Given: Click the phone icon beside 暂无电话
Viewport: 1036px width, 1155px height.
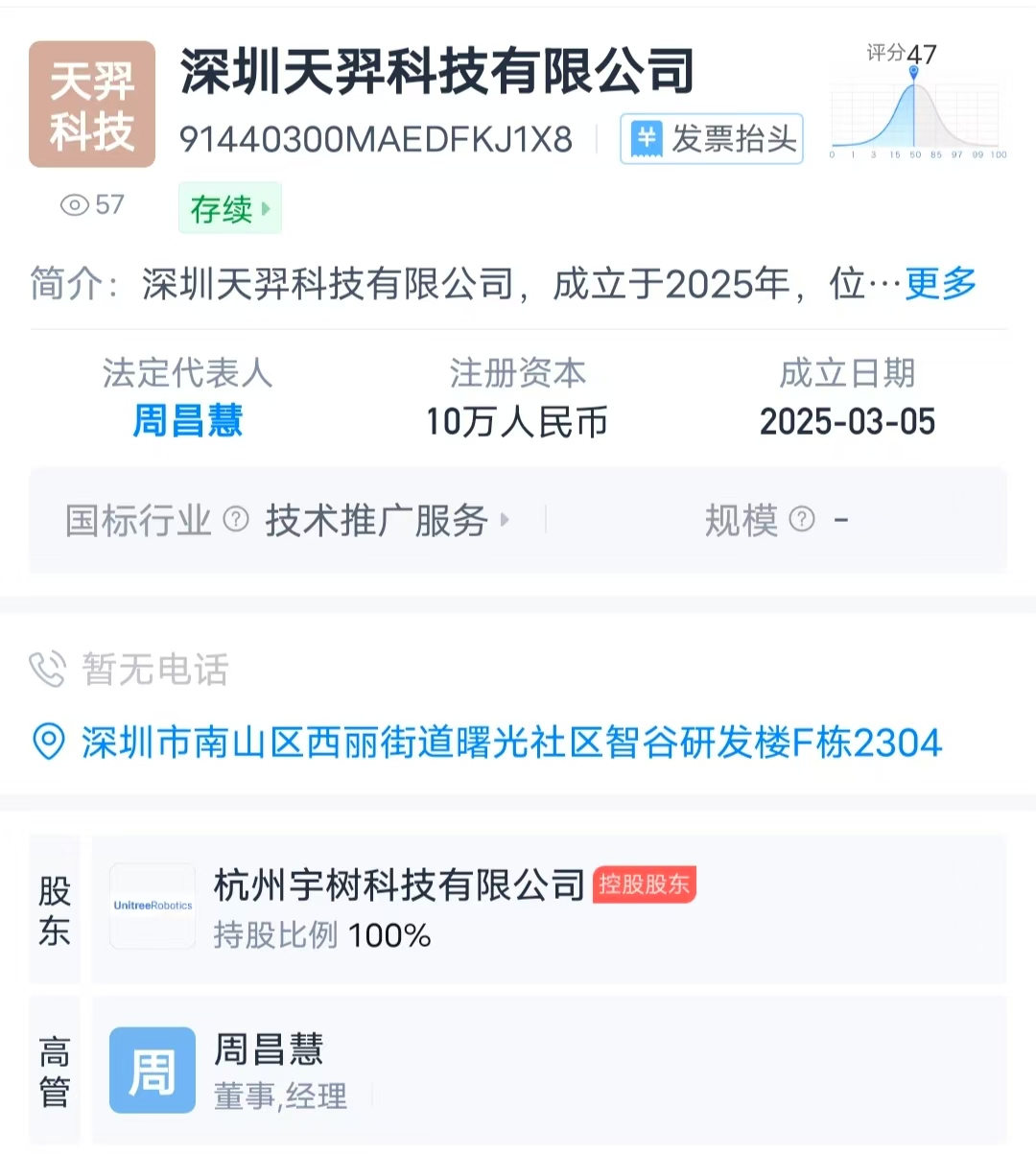Looking at the screenshot, I should [x=47, y=670].
